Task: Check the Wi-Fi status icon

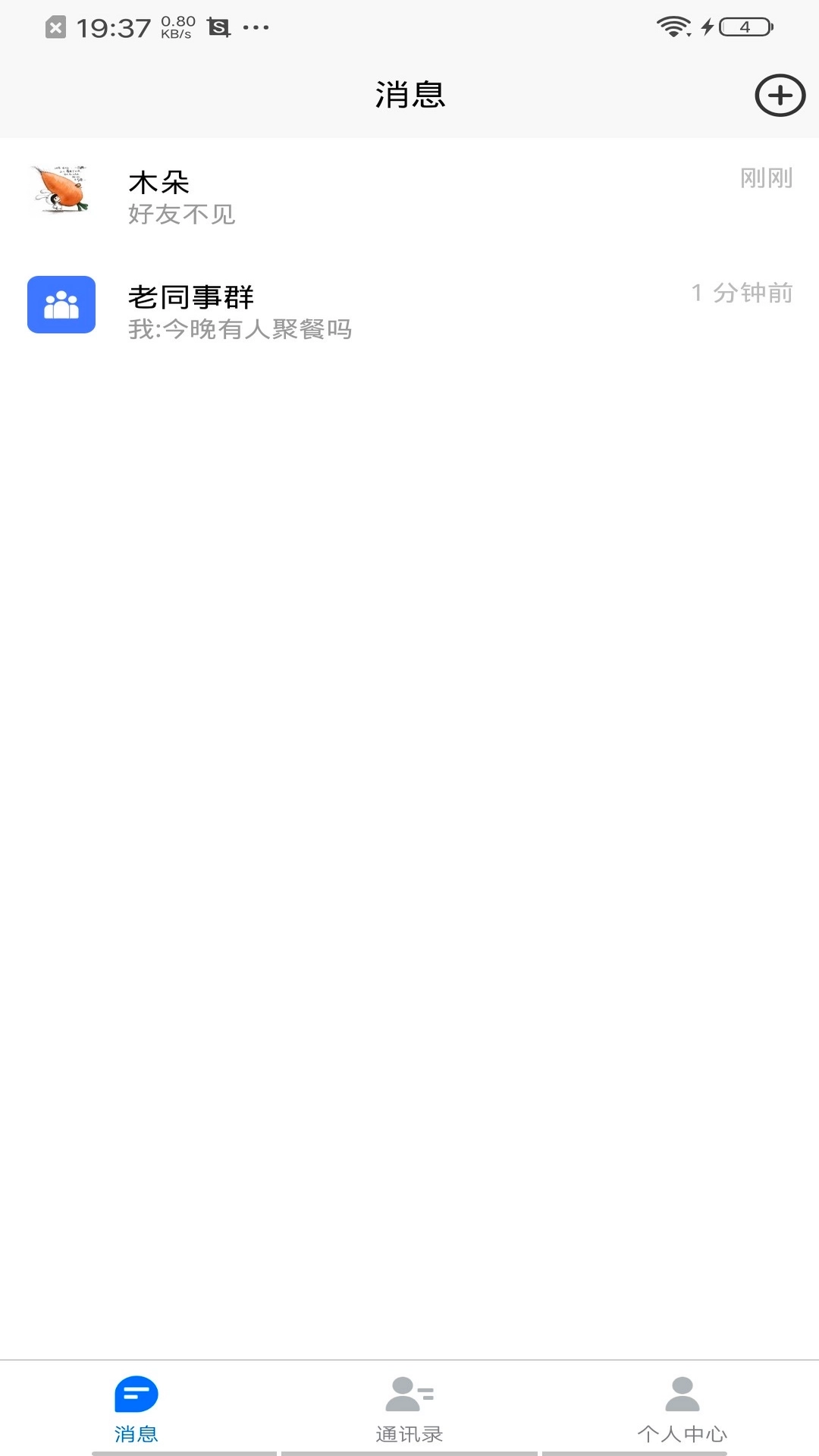Action: click(x=674, y=27)
